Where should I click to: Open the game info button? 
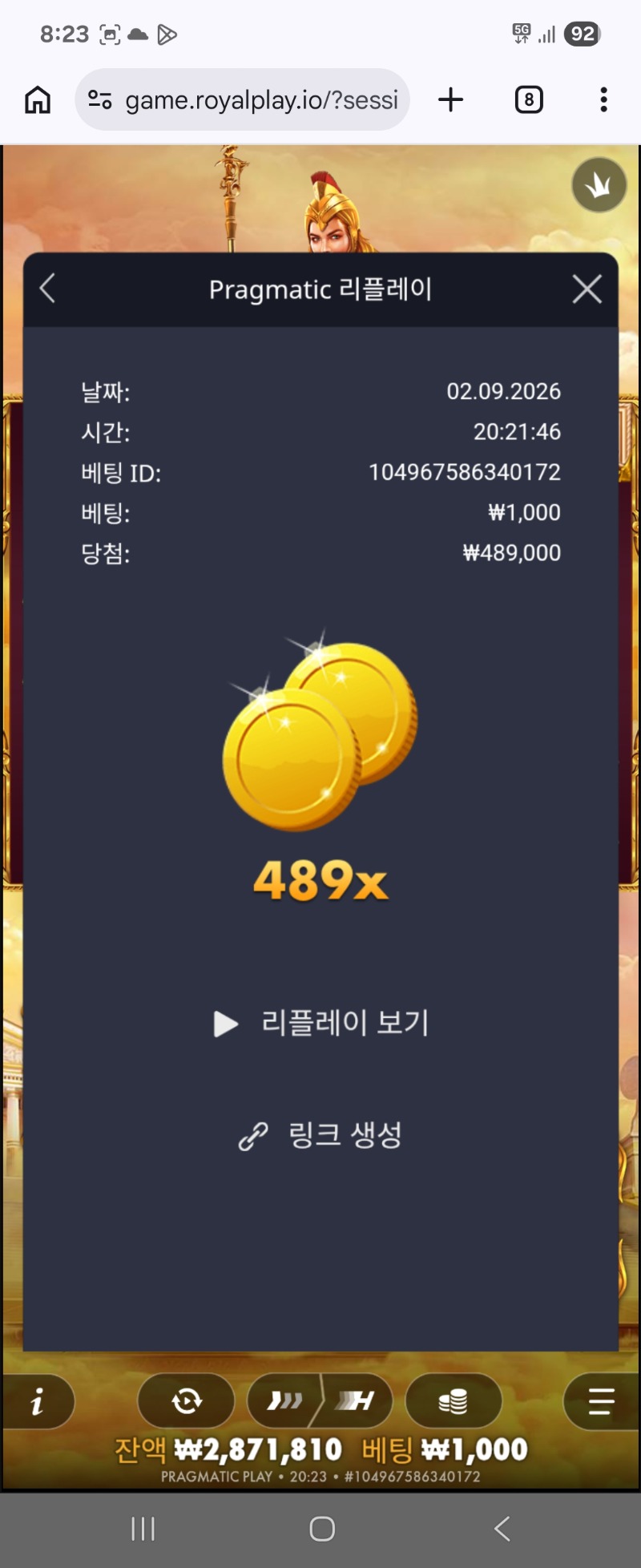37,1401
